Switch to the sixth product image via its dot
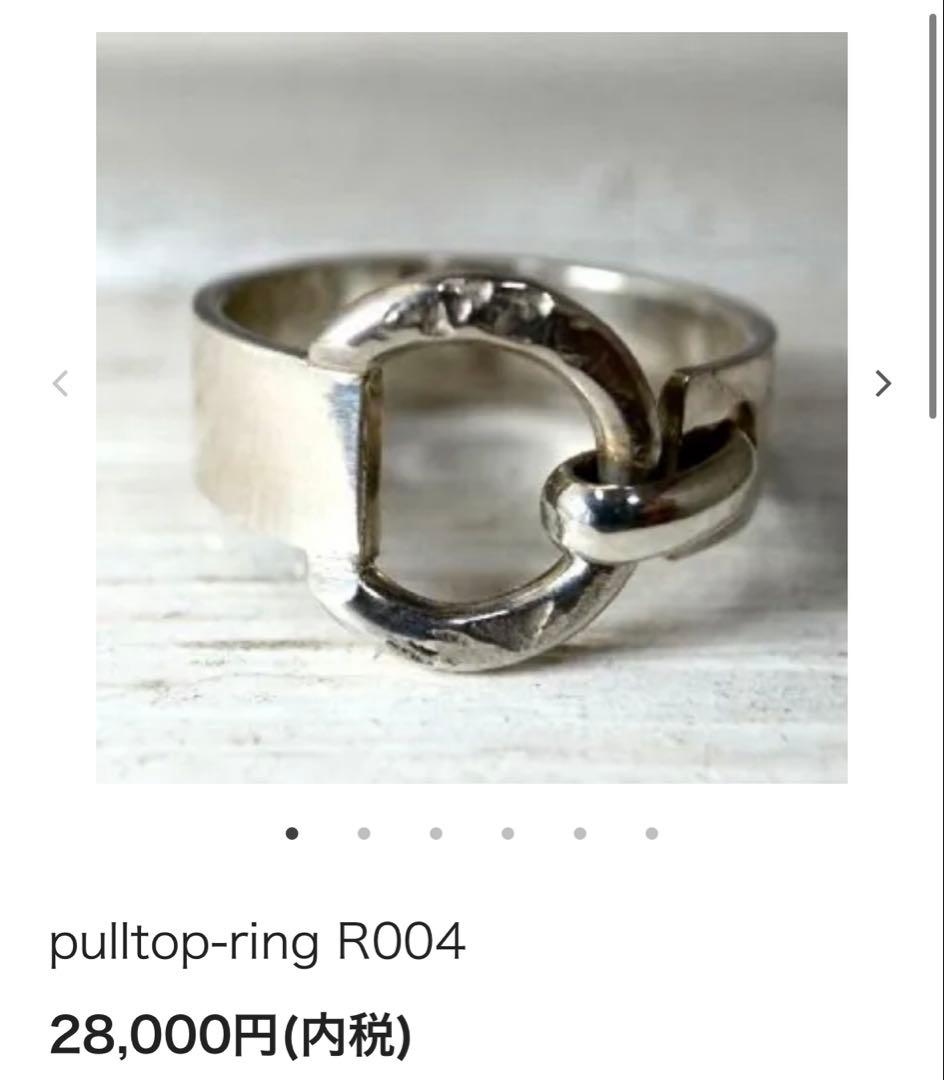944x1080 pixels. tap(653, 831)
